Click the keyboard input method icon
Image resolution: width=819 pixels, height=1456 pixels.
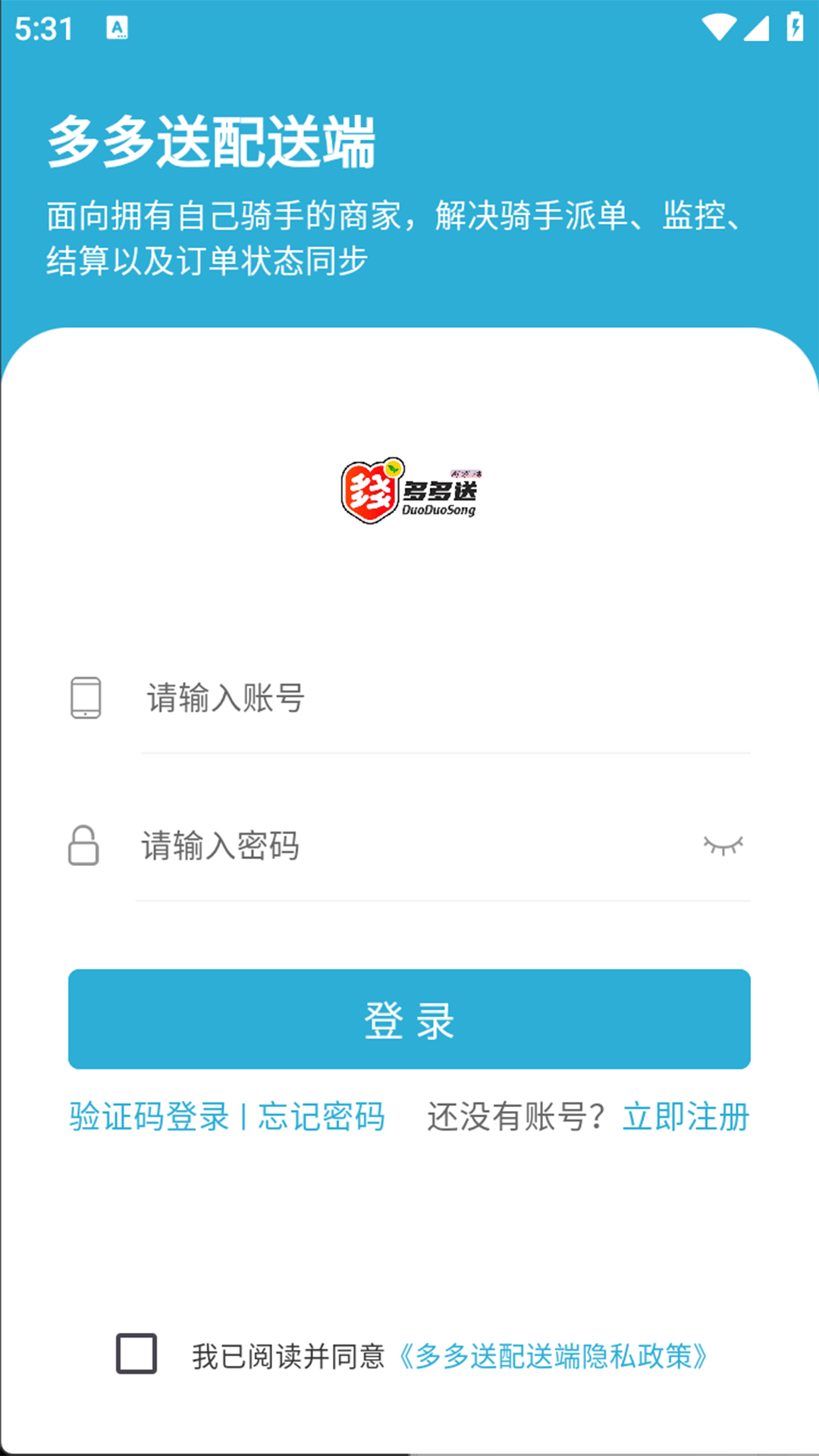click(x=118, y=29)
